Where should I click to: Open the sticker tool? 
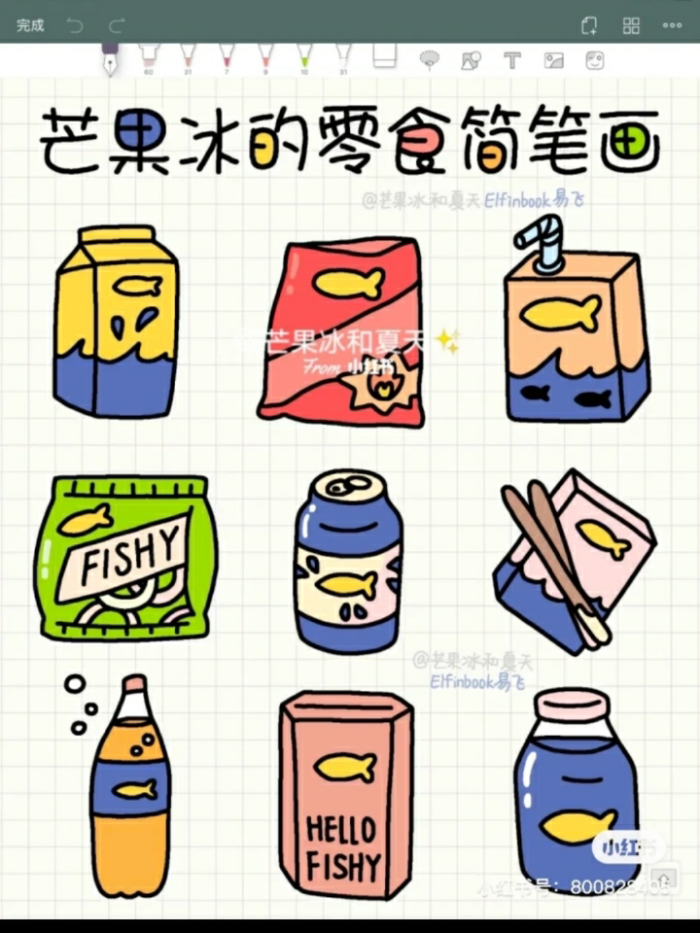pos(594,60)
